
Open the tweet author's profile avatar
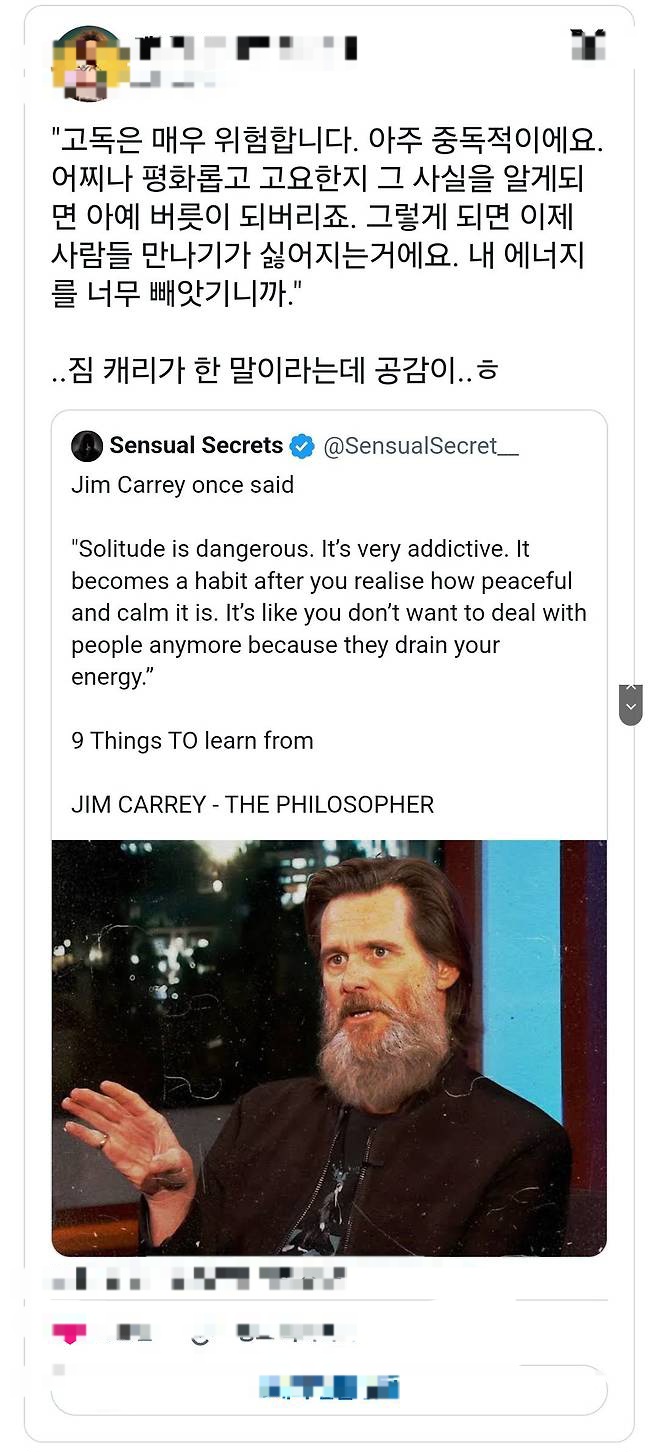click(x=88, y=63)
